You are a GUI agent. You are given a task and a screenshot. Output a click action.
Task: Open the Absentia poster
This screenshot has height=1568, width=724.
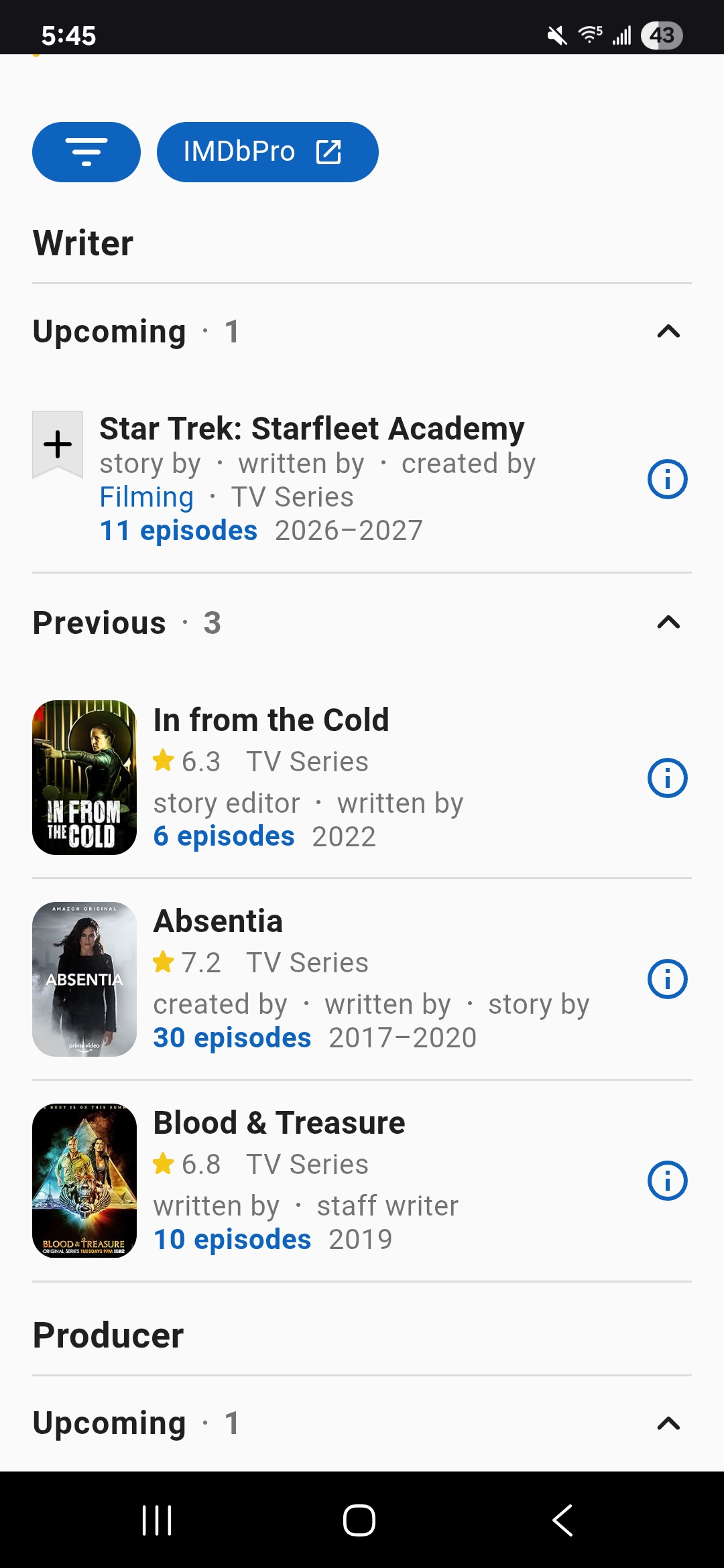(x=84, y=979)
